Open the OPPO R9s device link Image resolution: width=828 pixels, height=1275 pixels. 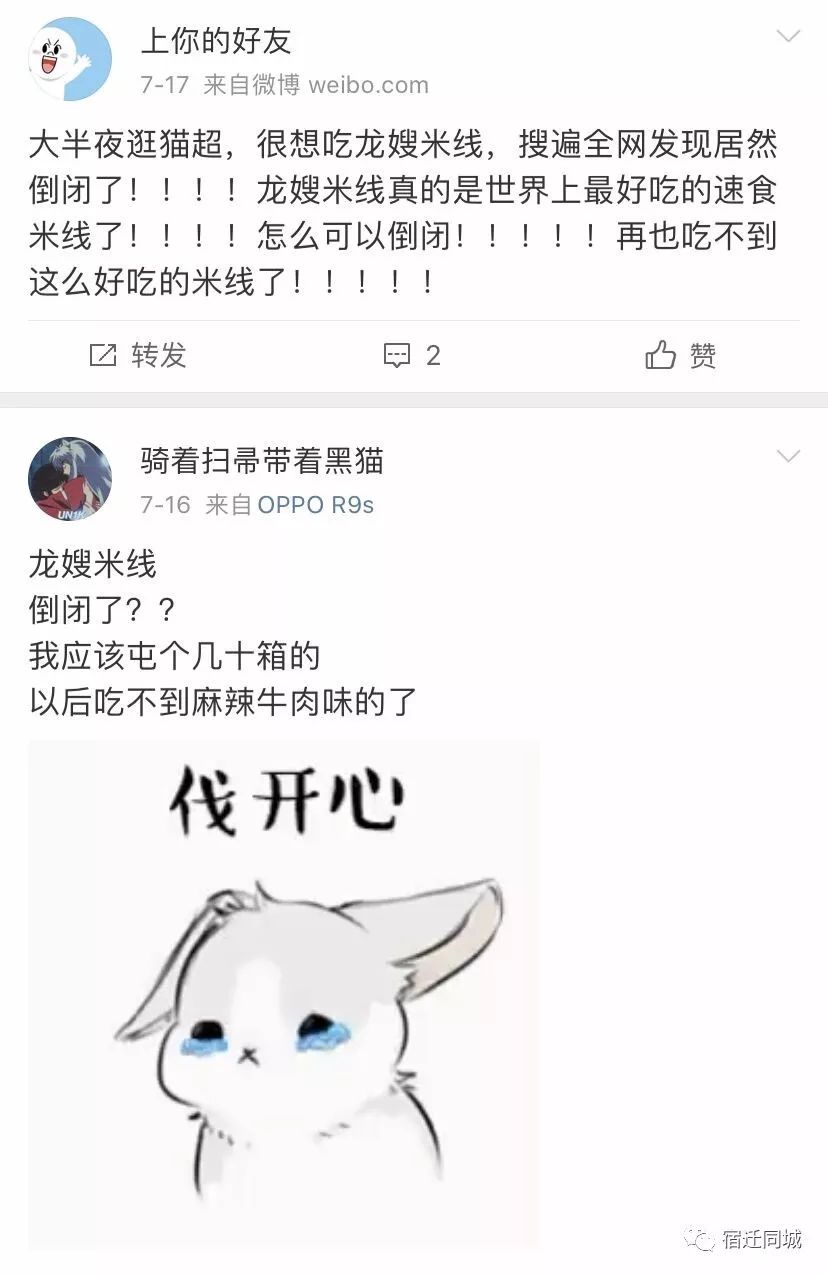click(x=315, y=505)
